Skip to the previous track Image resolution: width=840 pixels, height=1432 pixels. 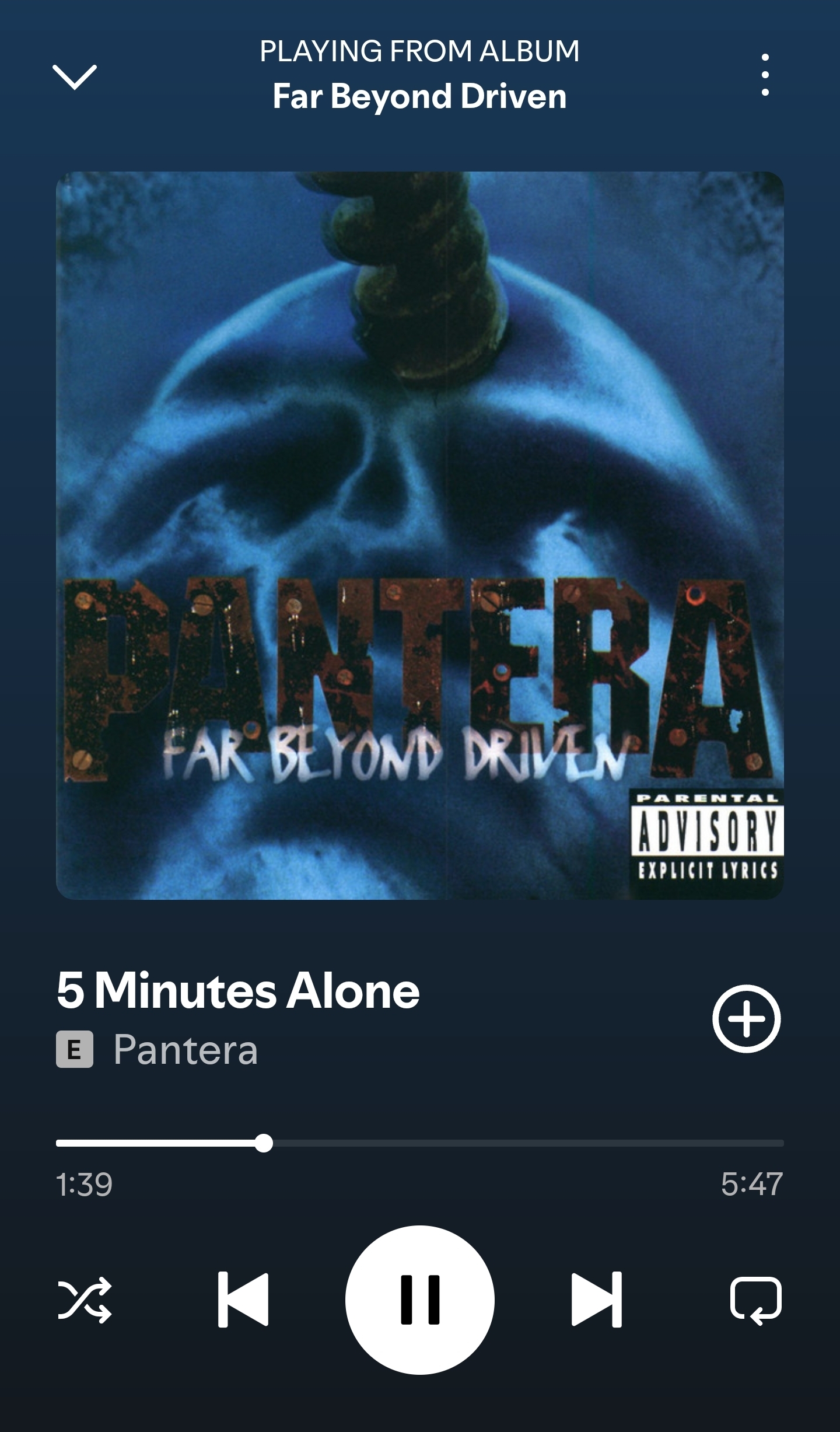(x=243, y=1300)
